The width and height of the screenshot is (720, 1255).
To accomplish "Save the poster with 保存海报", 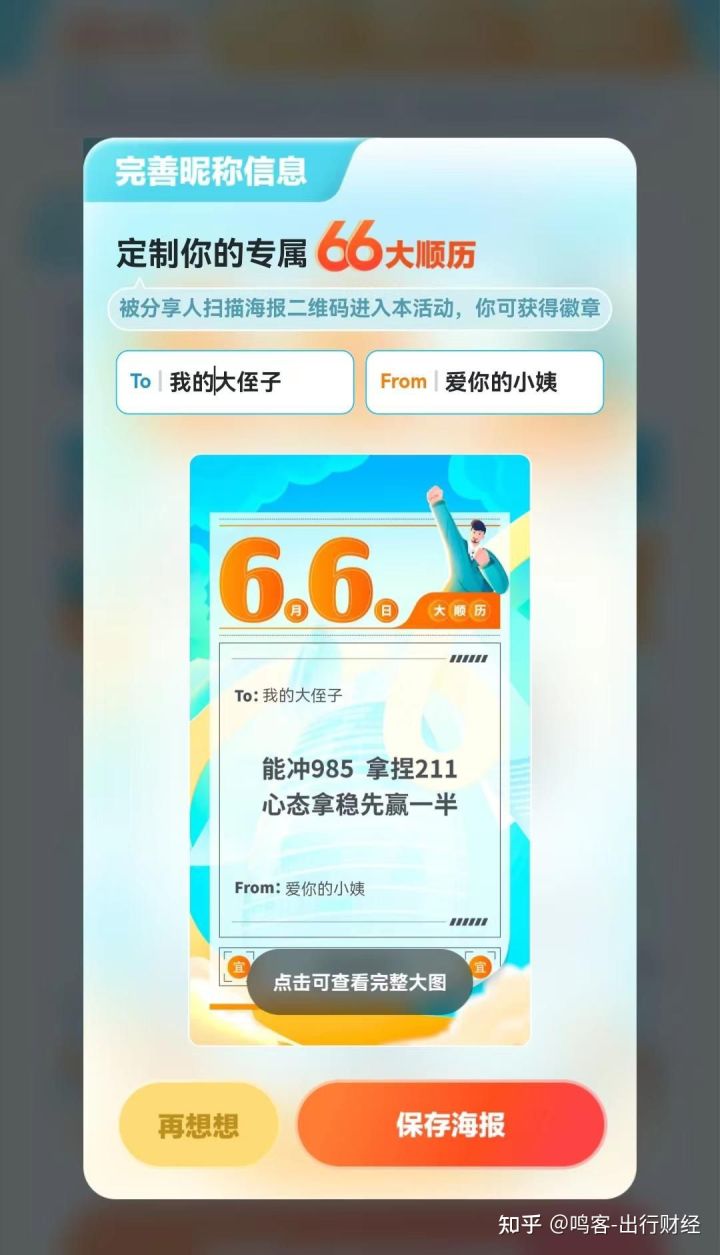I will coord(451,1124).
